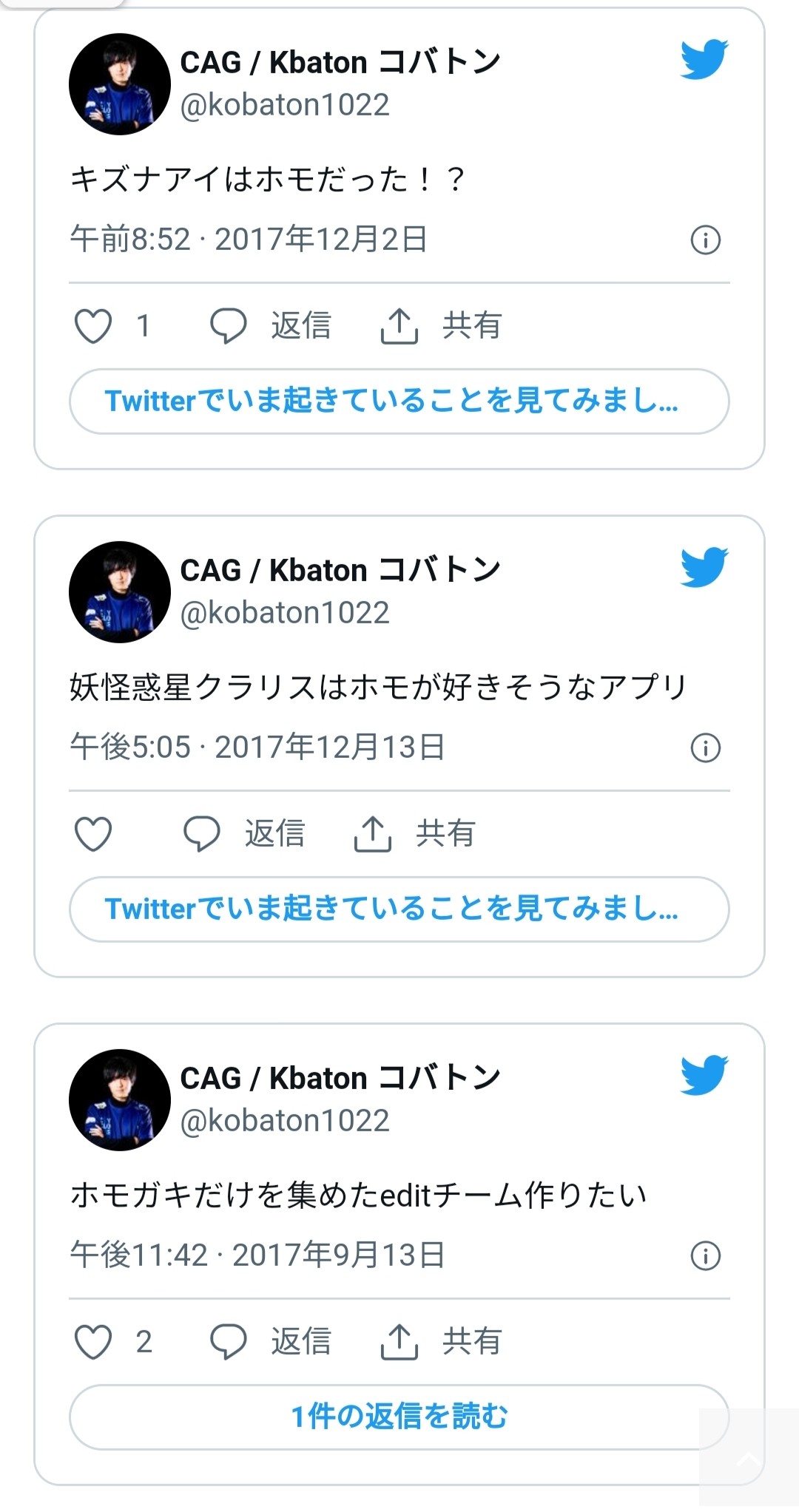Share the December 2 tweet

point(441,326)
